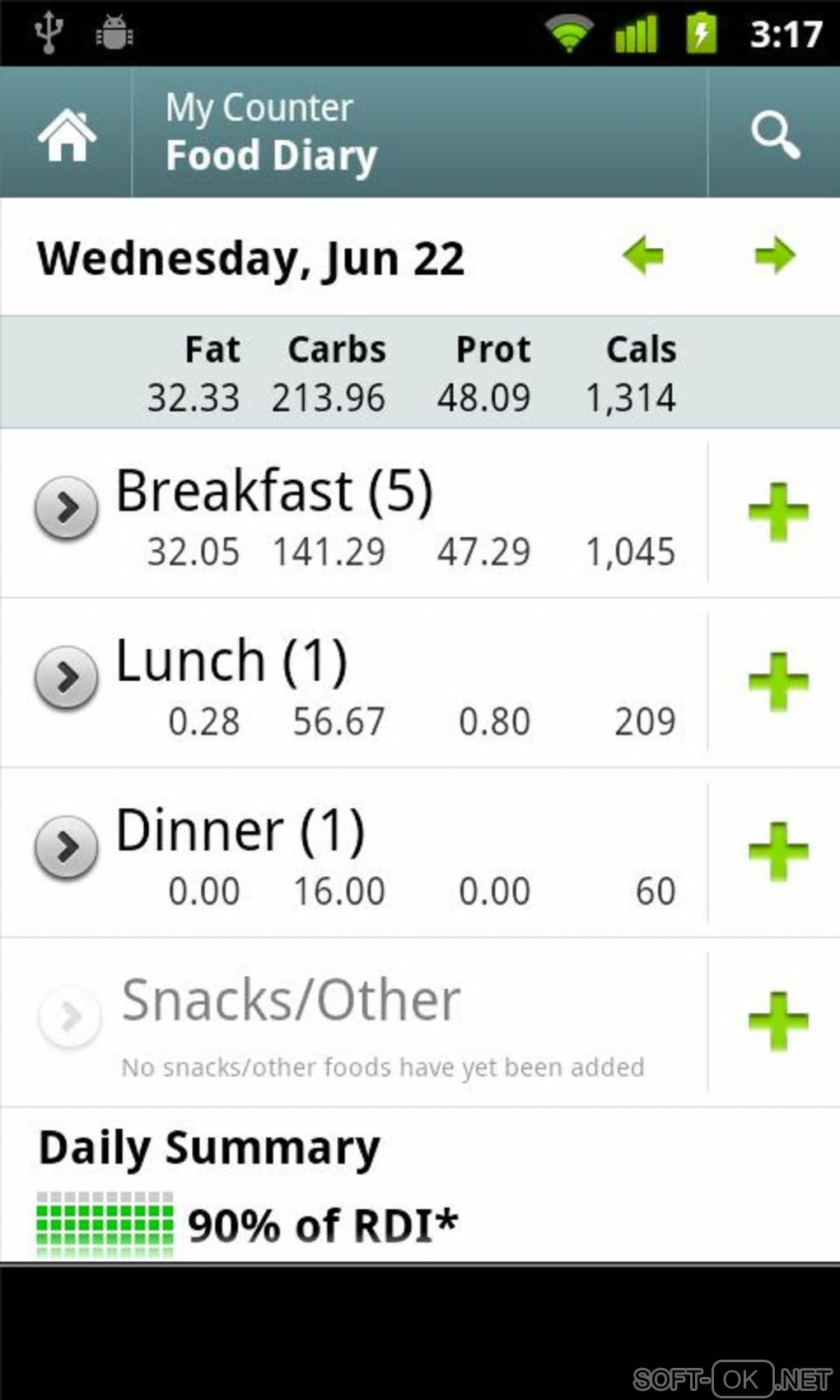The width and height of the screenshot is (840, 1400).
Task: Expand the Lunch section
Action: click(x=67, y=677)
